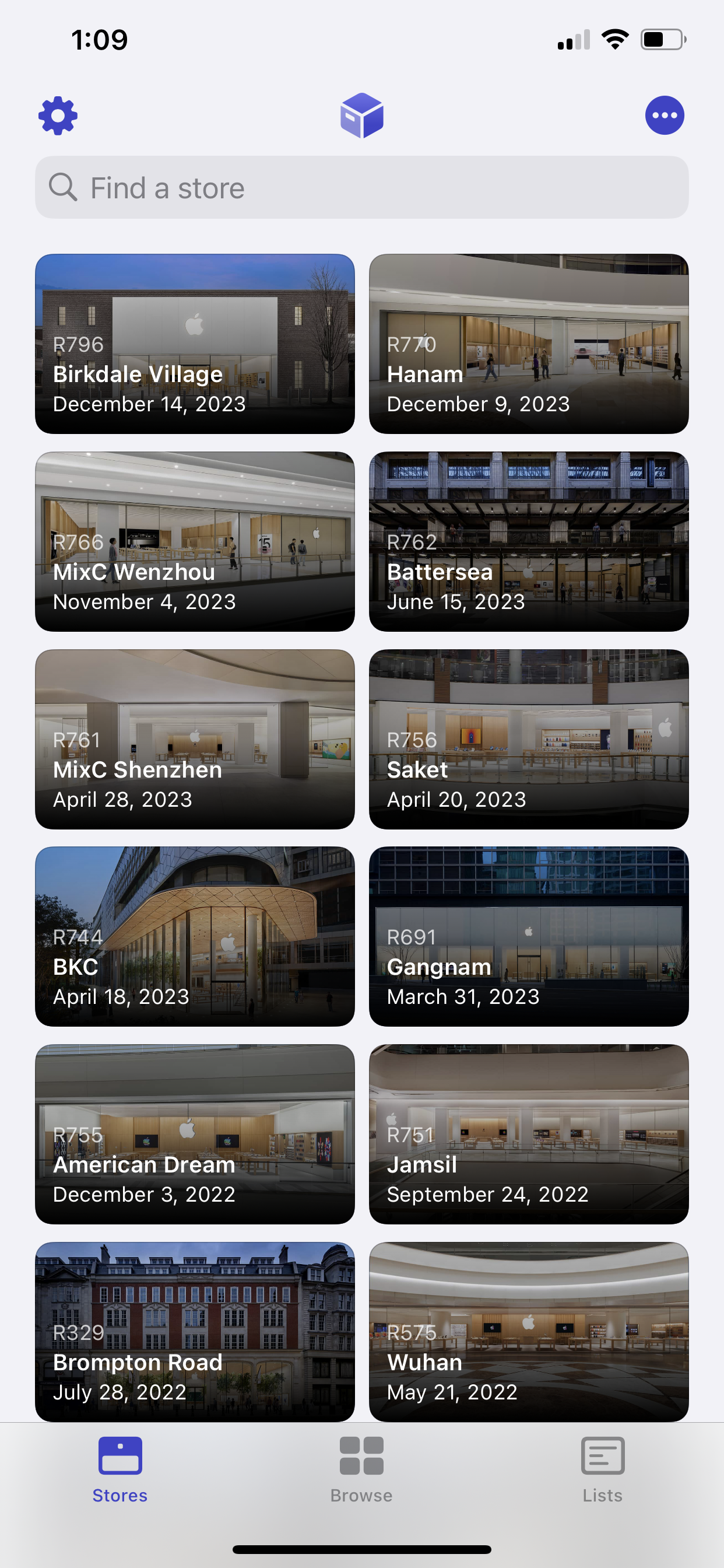Select the MixC Shenzhen store card
724x1568 pixels.
click(195, 739)
